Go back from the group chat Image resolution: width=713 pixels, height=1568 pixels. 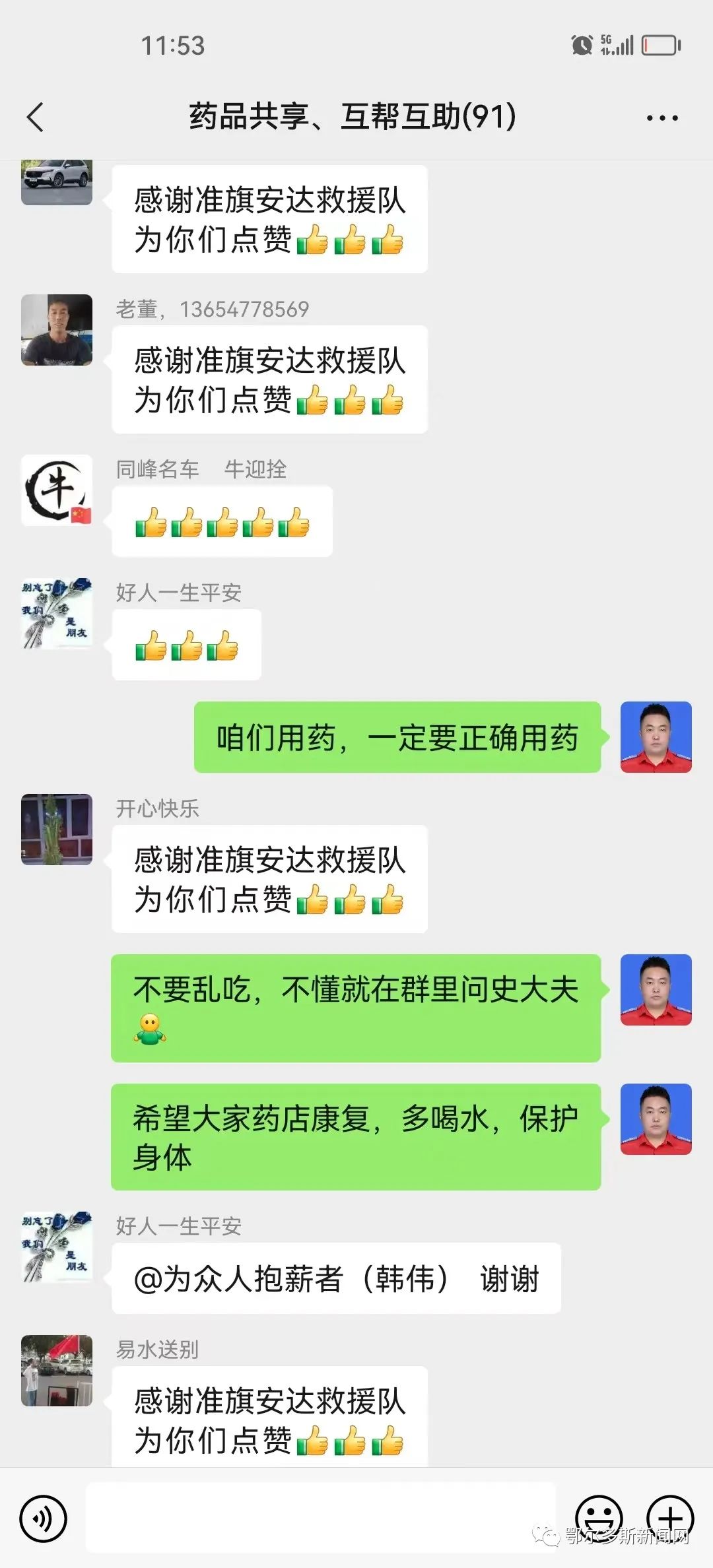[x=36, y=117]
